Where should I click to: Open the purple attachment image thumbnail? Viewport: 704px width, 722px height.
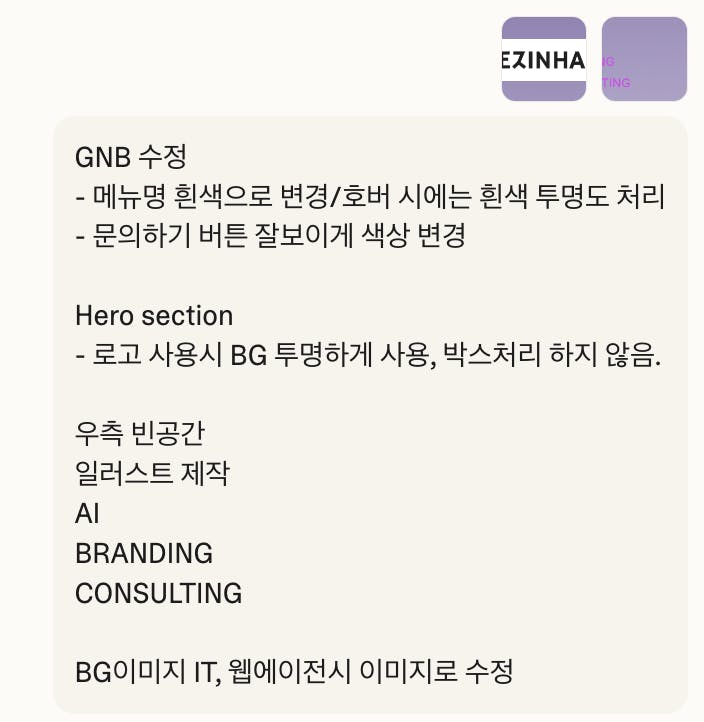[x=644, y=59]
